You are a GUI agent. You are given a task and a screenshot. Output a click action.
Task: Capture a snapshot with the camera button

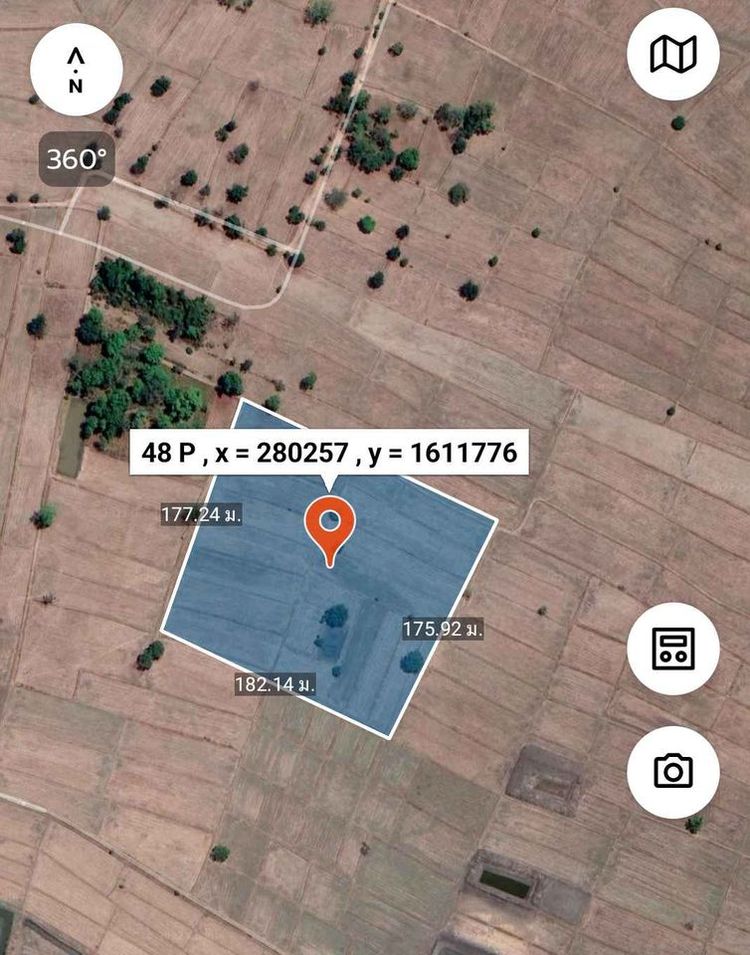click(673, 770)
